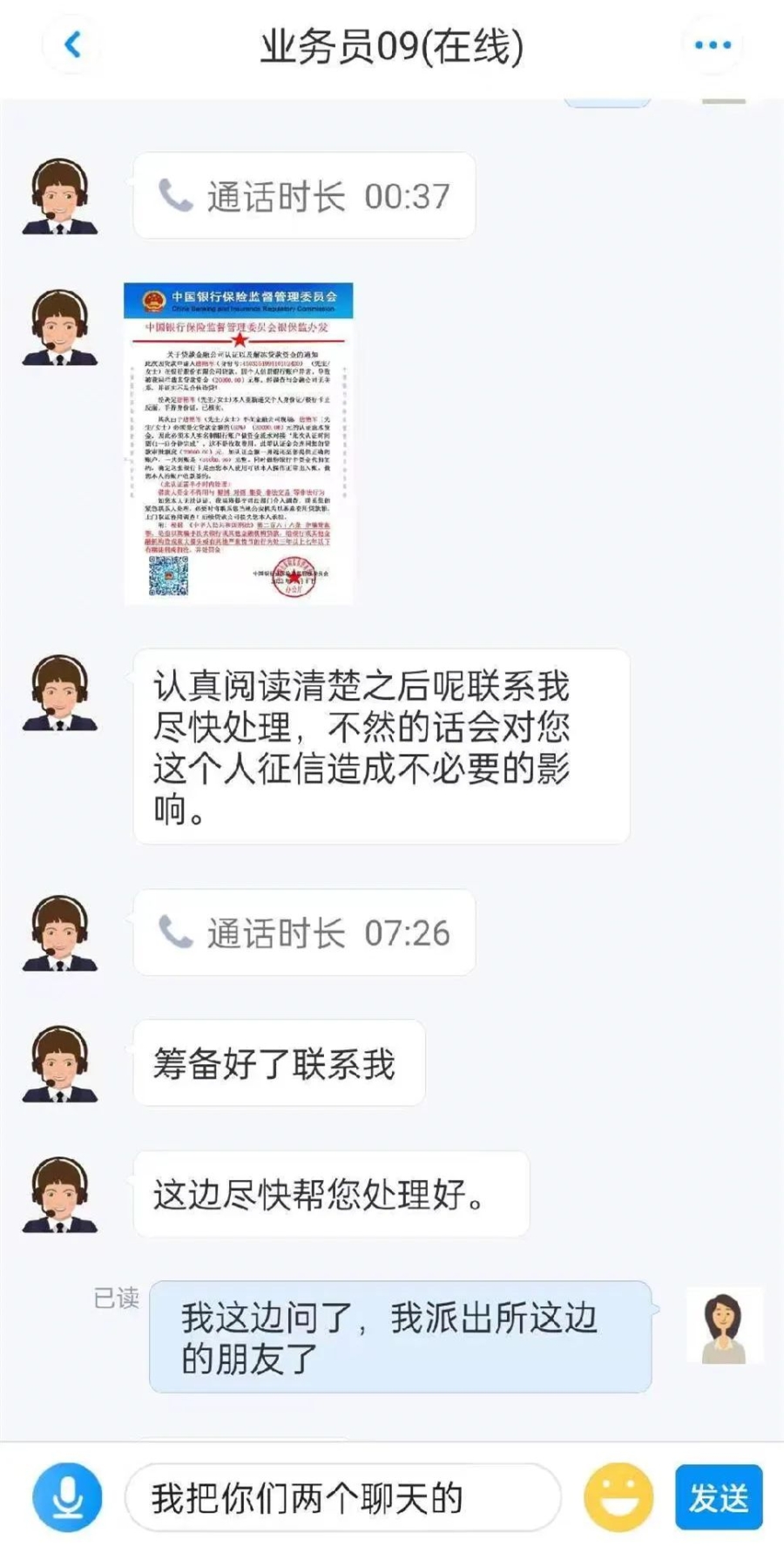Image resolution: width=784 pixels, height=1546 pixels.
Task: View 业务员09's avatar beside 筹备好了联系我
Action: click(x=60, y=1063)
